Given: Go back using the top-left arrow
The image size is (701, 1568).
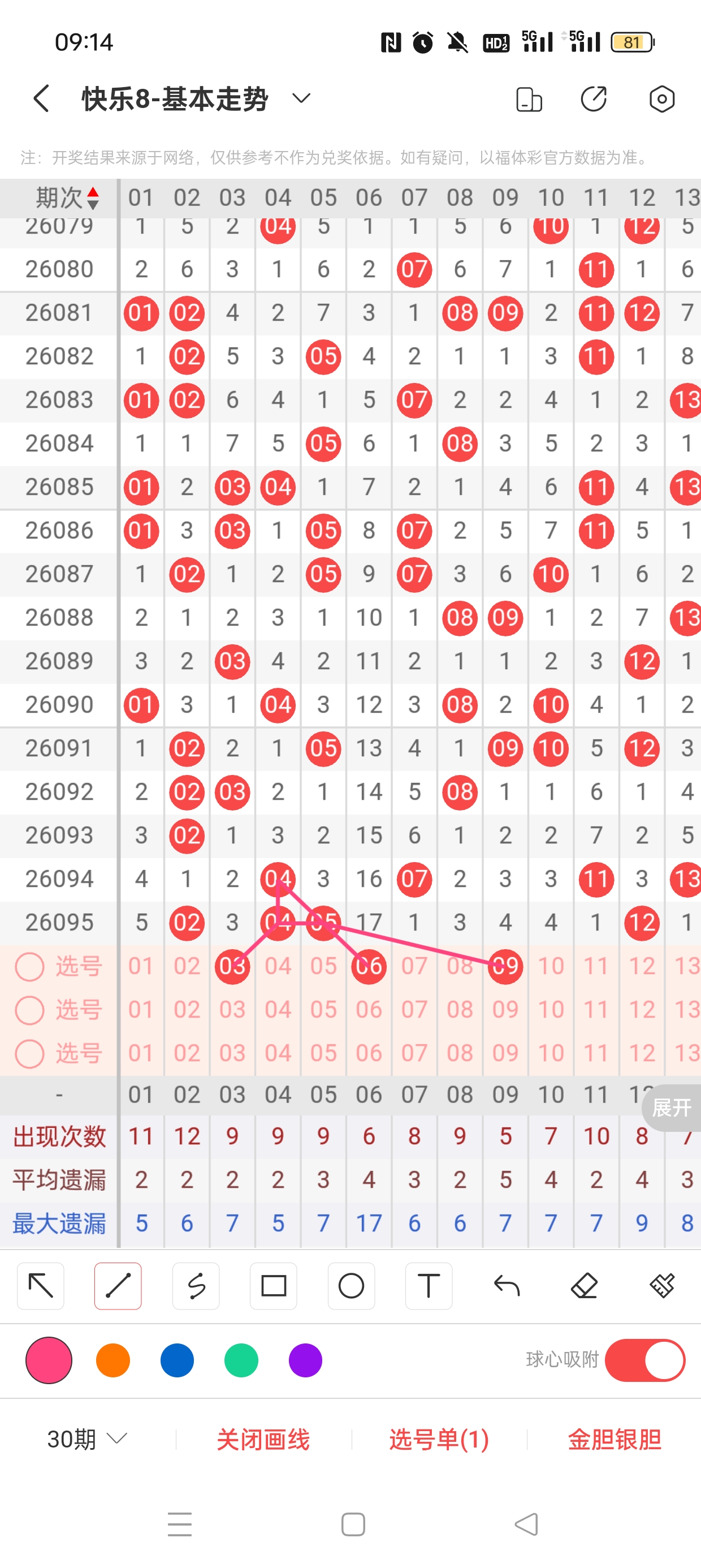Looking at the screenshot, I should pyautogui.click(x=41, y=98).
